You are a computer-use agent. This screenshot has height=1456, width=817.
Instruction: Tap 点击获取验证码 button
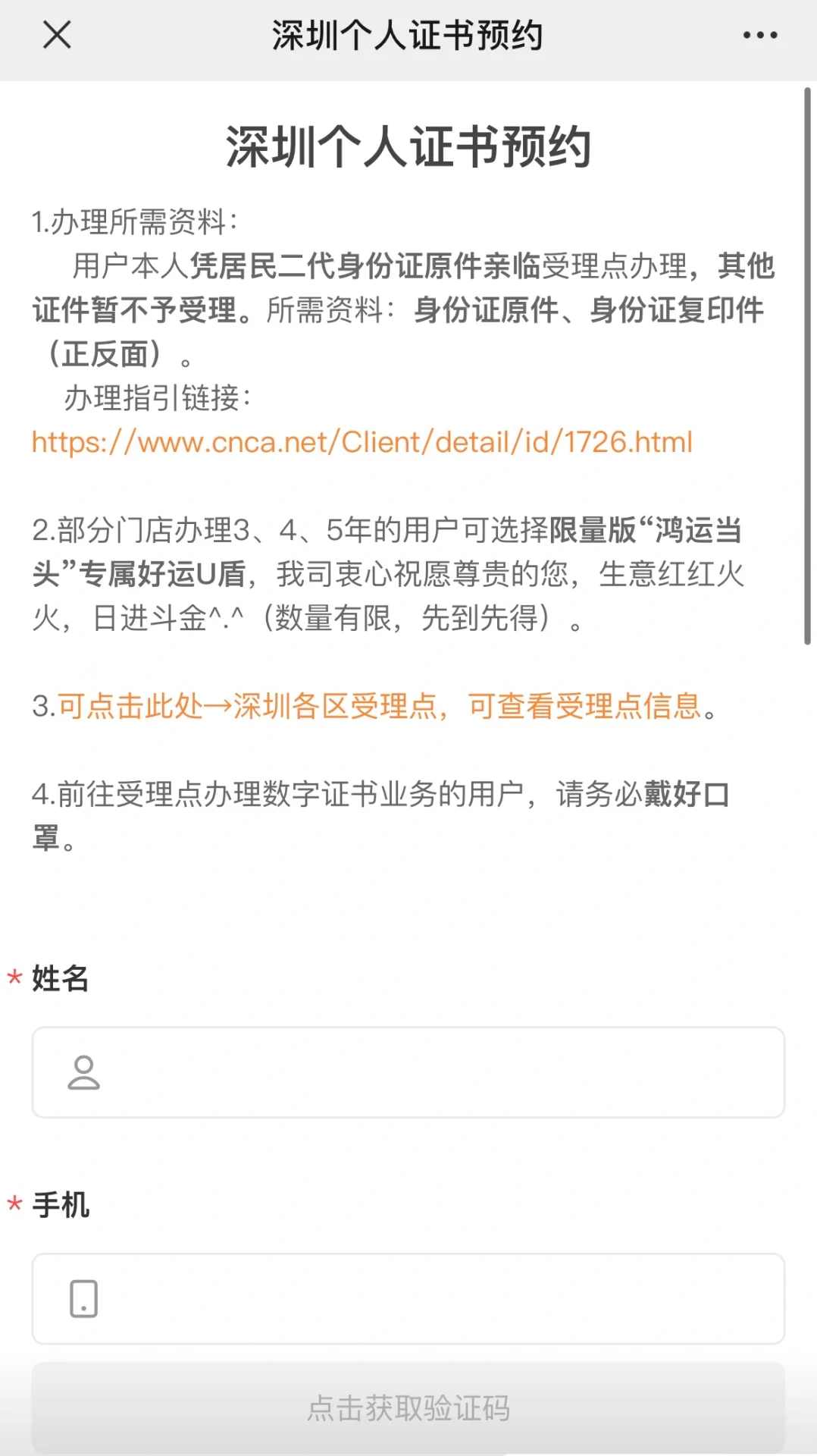click(x=408, y=1408)
